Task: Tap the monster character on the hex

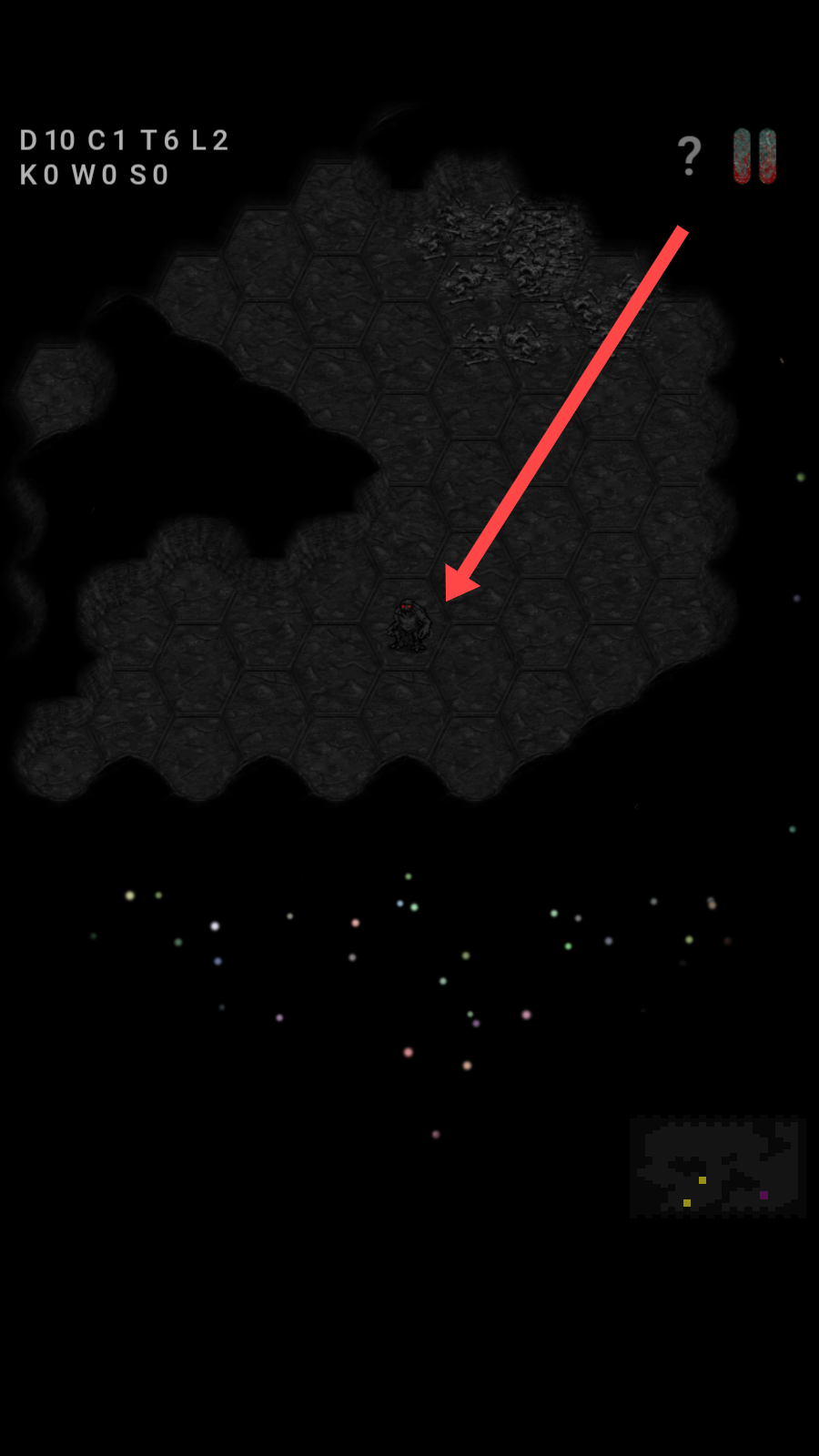Action: [408, 625]
